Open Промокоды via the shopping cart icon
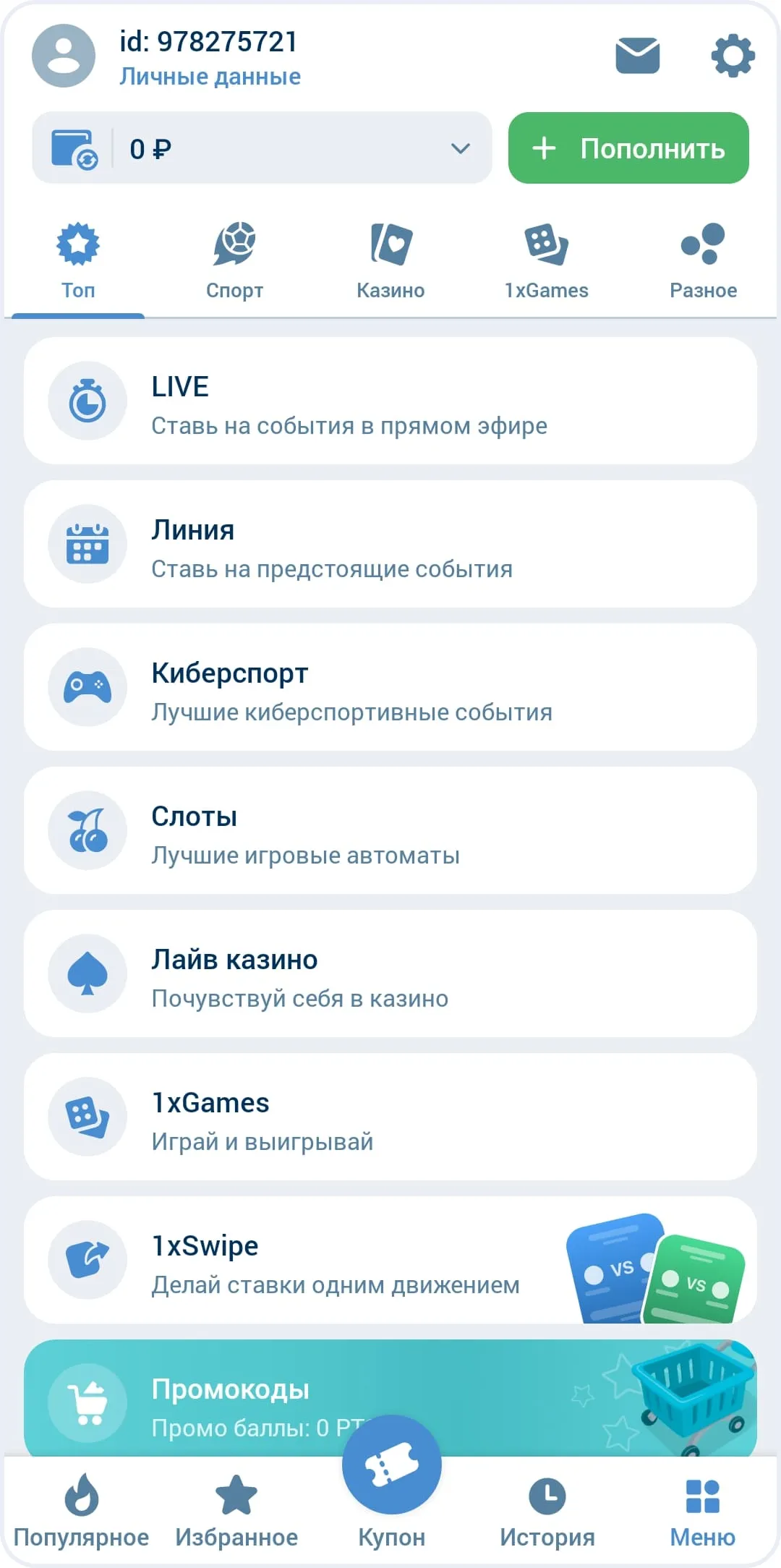 tap(88, 1402)
